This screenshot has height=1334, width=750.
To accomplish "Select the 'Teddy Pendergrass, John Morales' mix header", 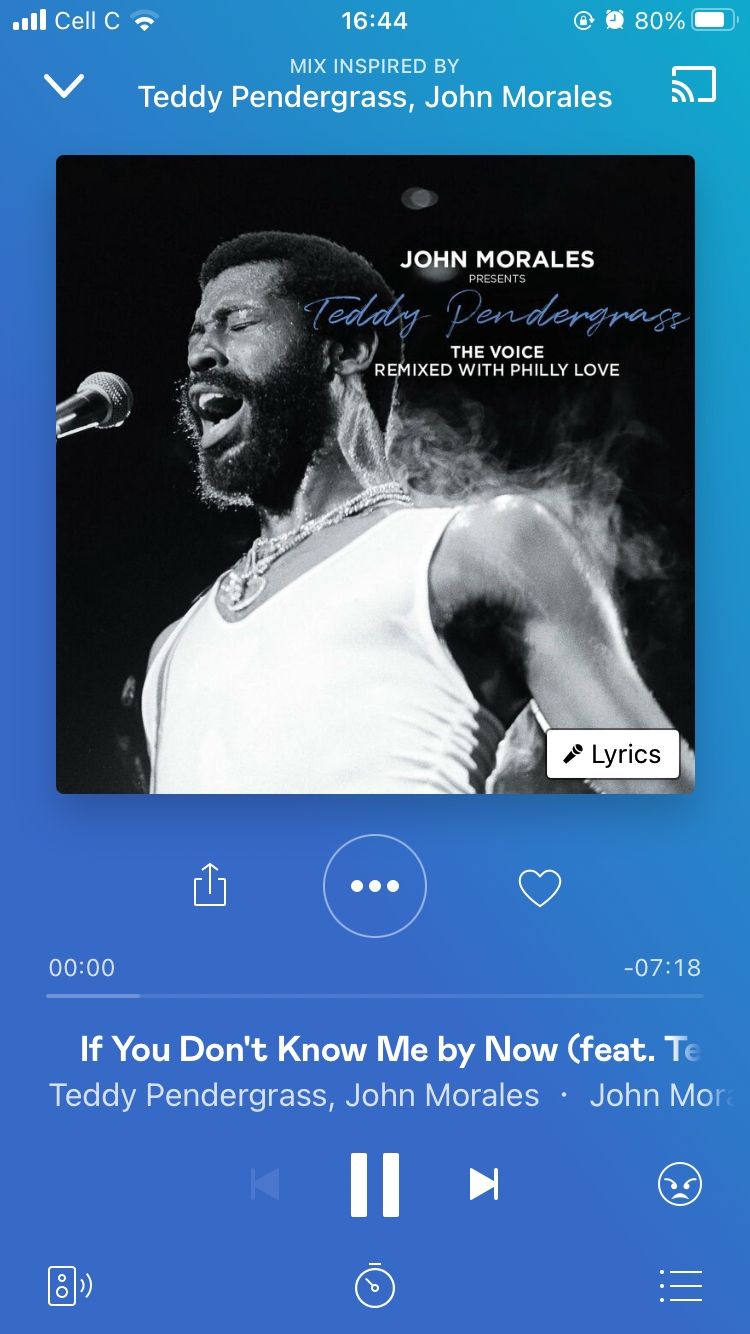I will point(375,97).
